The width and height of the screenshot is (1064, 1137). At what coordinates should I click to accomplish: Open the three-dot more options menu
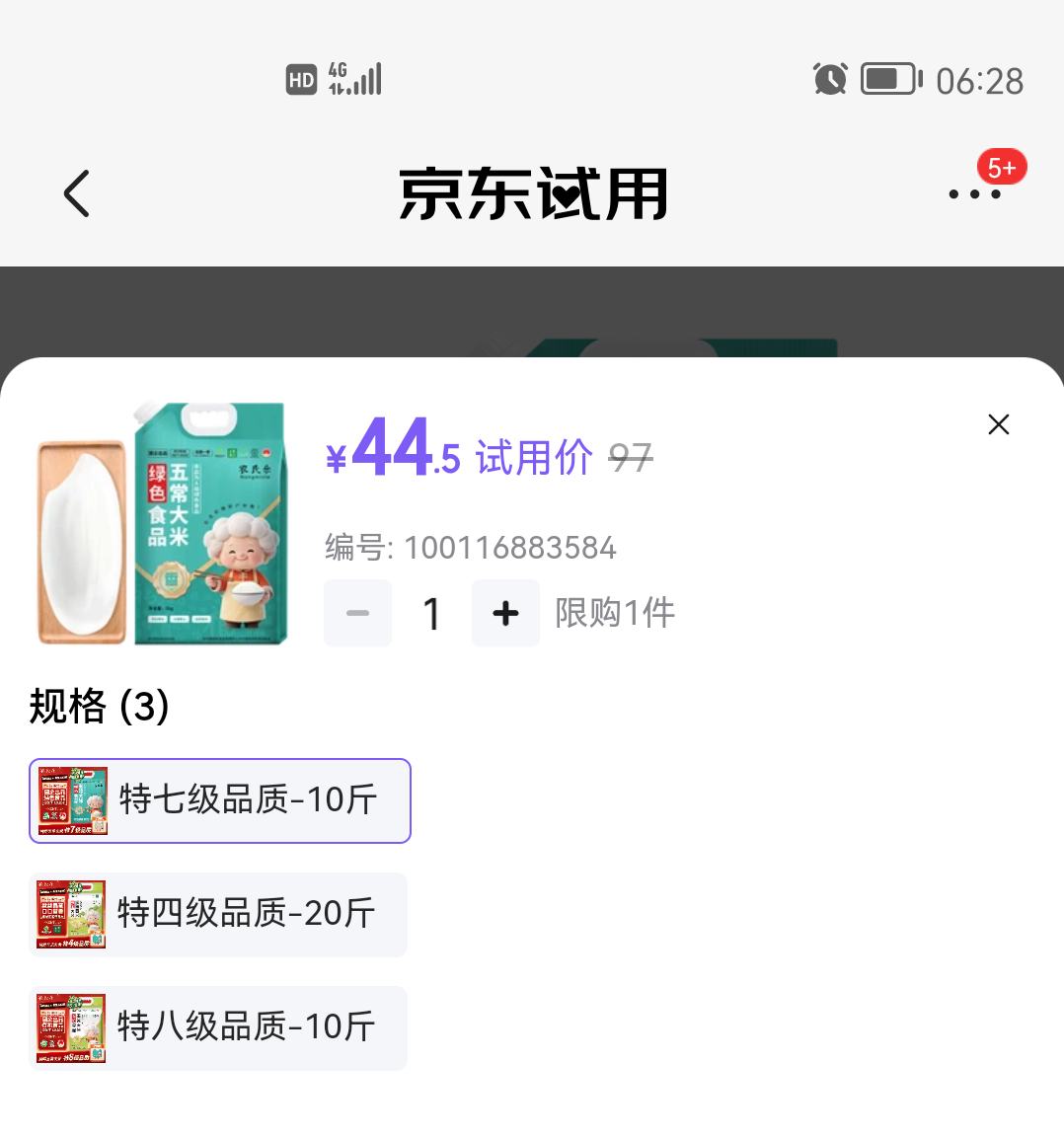972,194
